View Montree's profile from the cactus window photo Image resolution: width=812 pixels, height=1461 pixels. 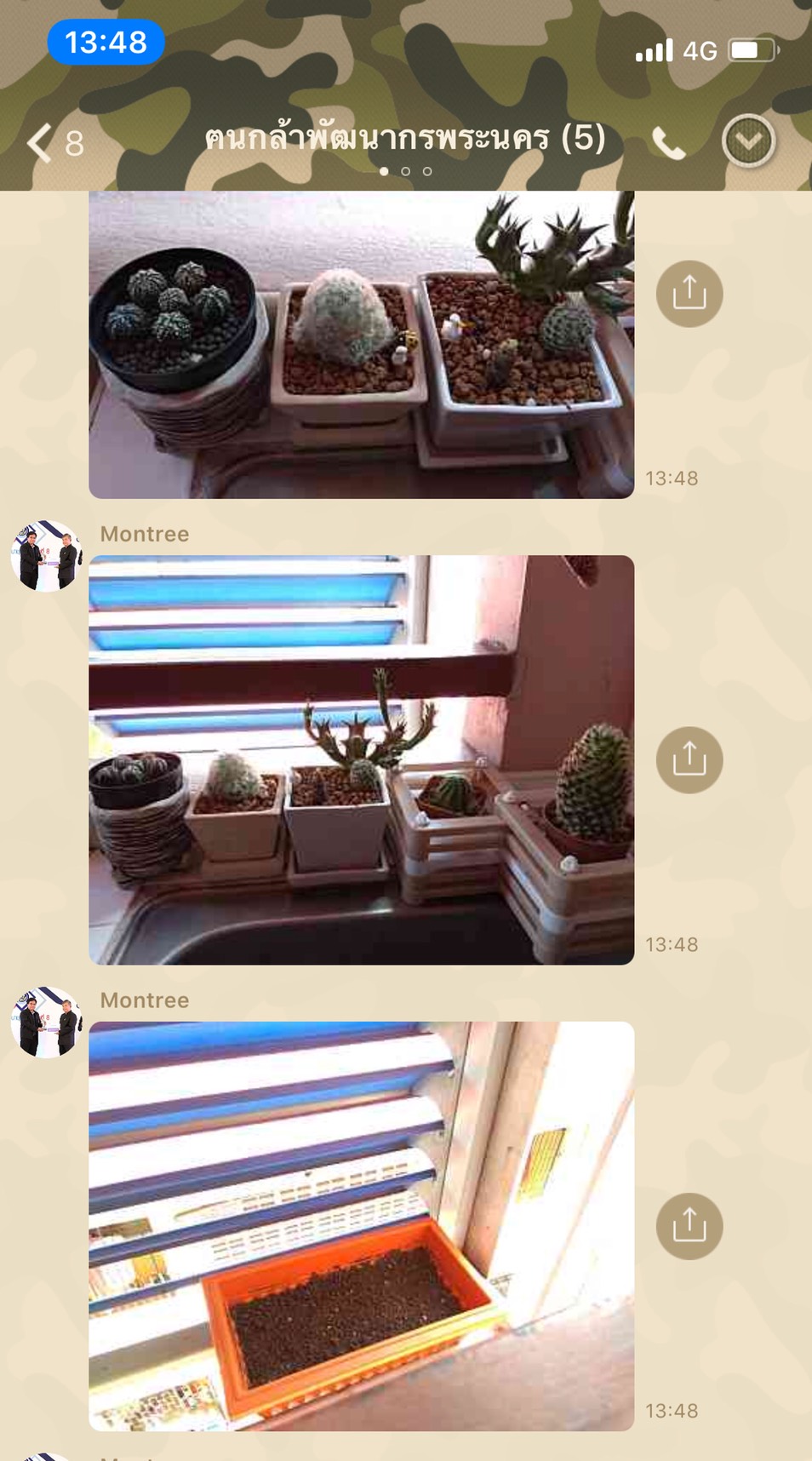tap(47, 556)
